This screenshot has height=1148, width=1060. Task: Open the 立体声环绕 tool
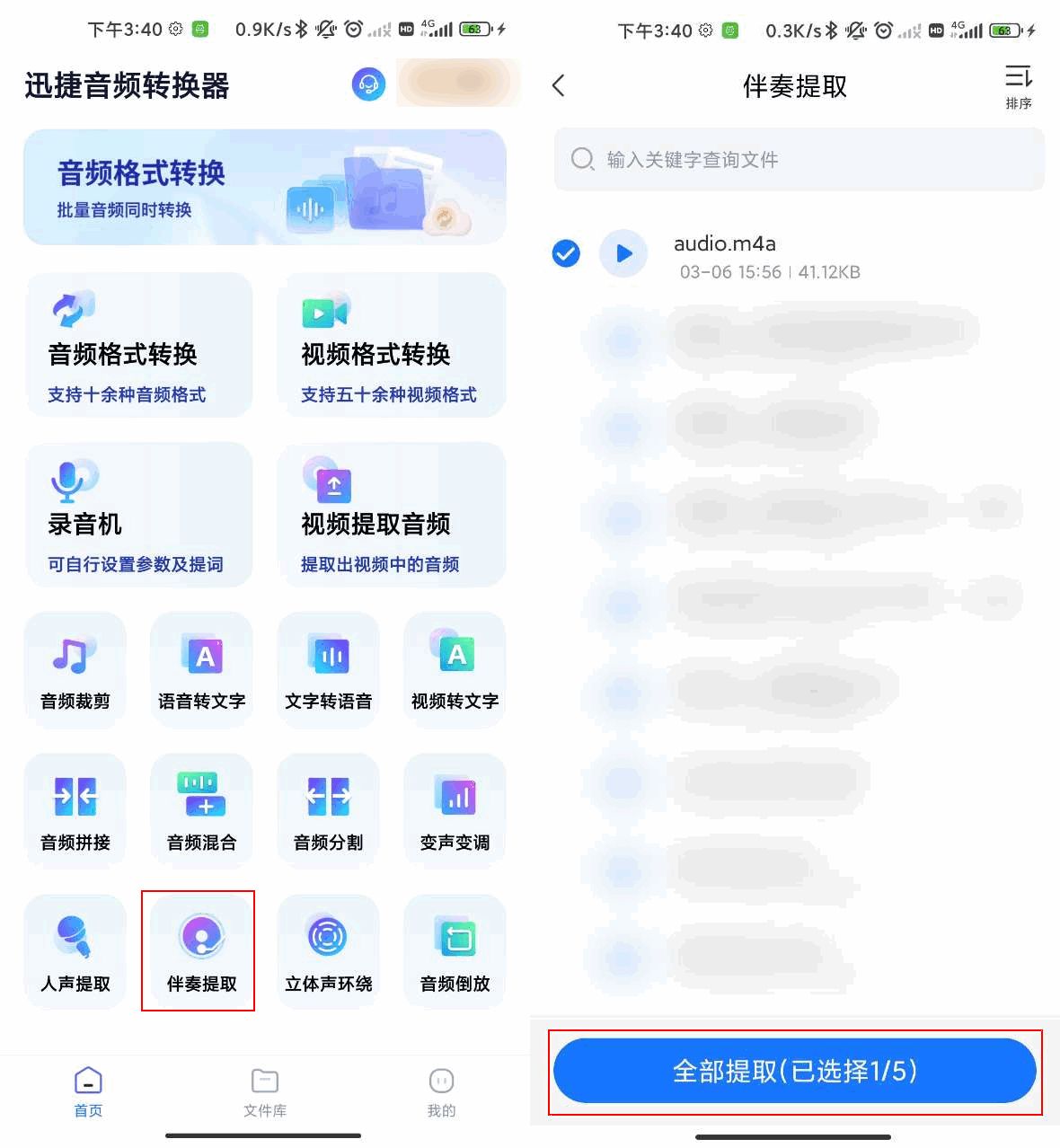[x=329, y=952]
